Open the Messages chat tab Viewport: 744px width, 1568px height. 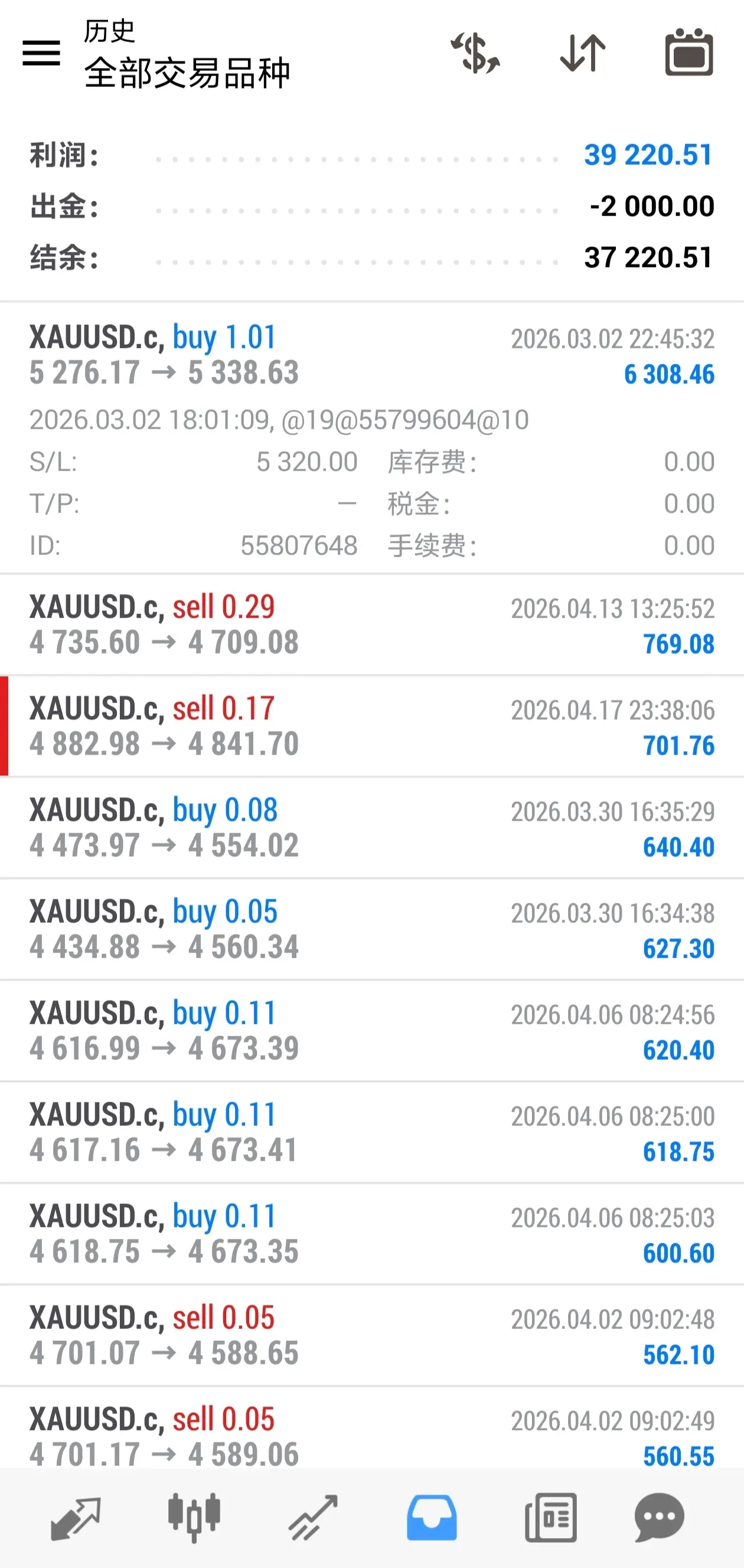click(x=659, y=1517)
